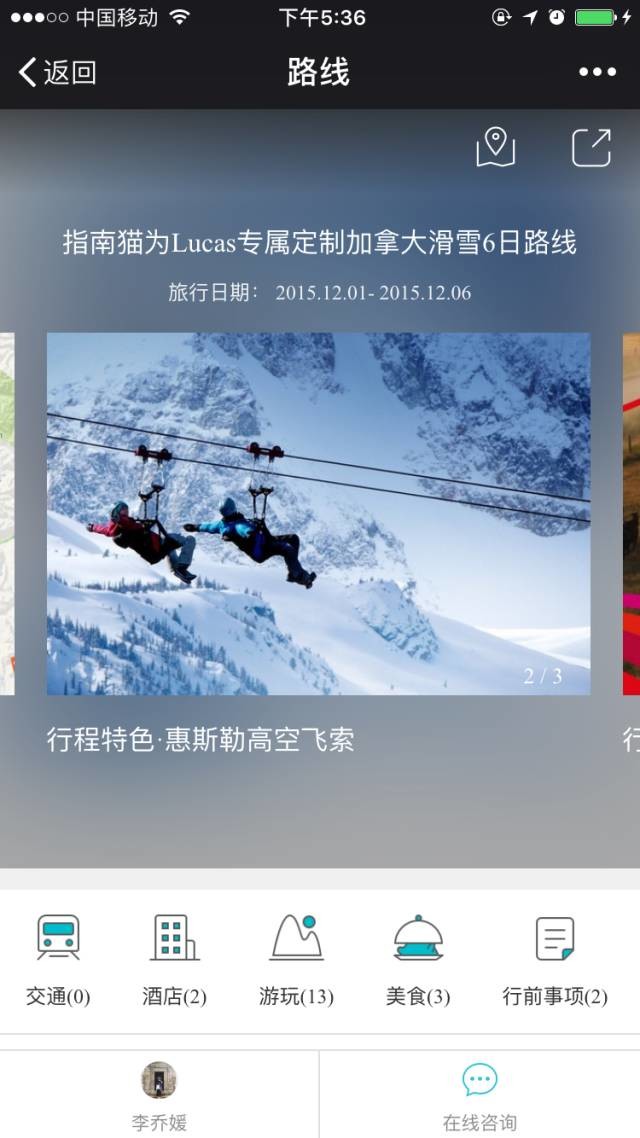Open 行前事项(2) notes
The image size is (640, 1138).
click(x=555, y=961)
